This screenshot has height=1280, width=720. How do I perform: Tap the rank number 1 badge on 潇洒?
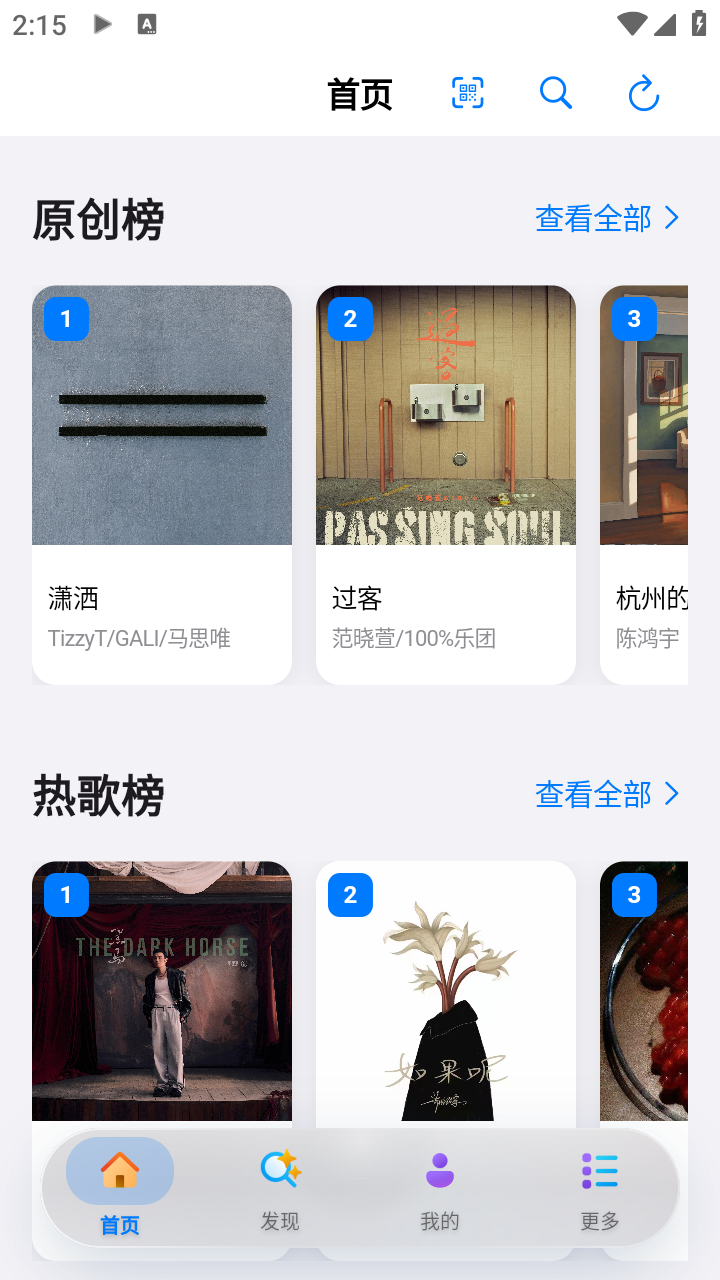[66, 319]
